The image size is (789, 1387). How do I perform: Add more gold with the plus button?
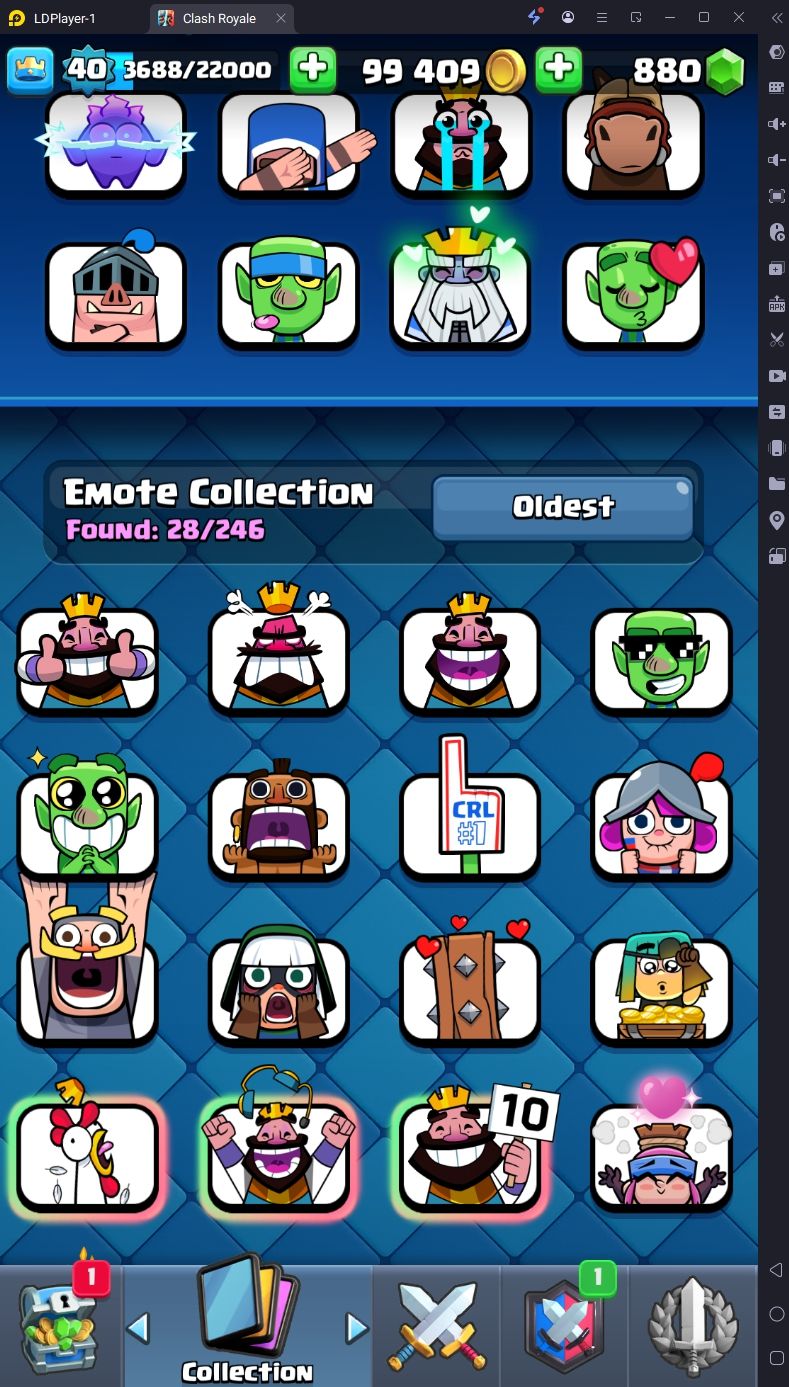(x=559, y=69)
